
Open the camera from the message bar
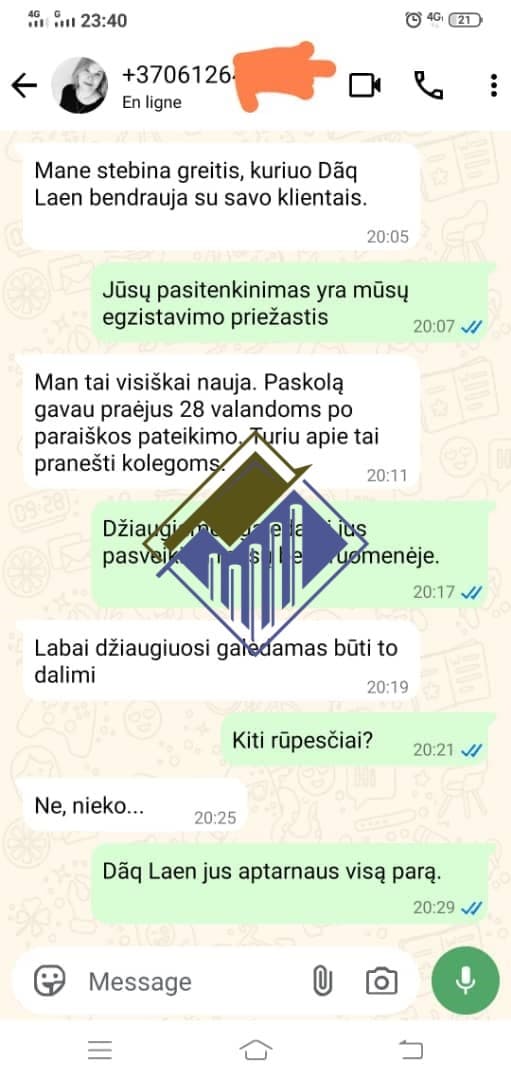pos(382,981)
